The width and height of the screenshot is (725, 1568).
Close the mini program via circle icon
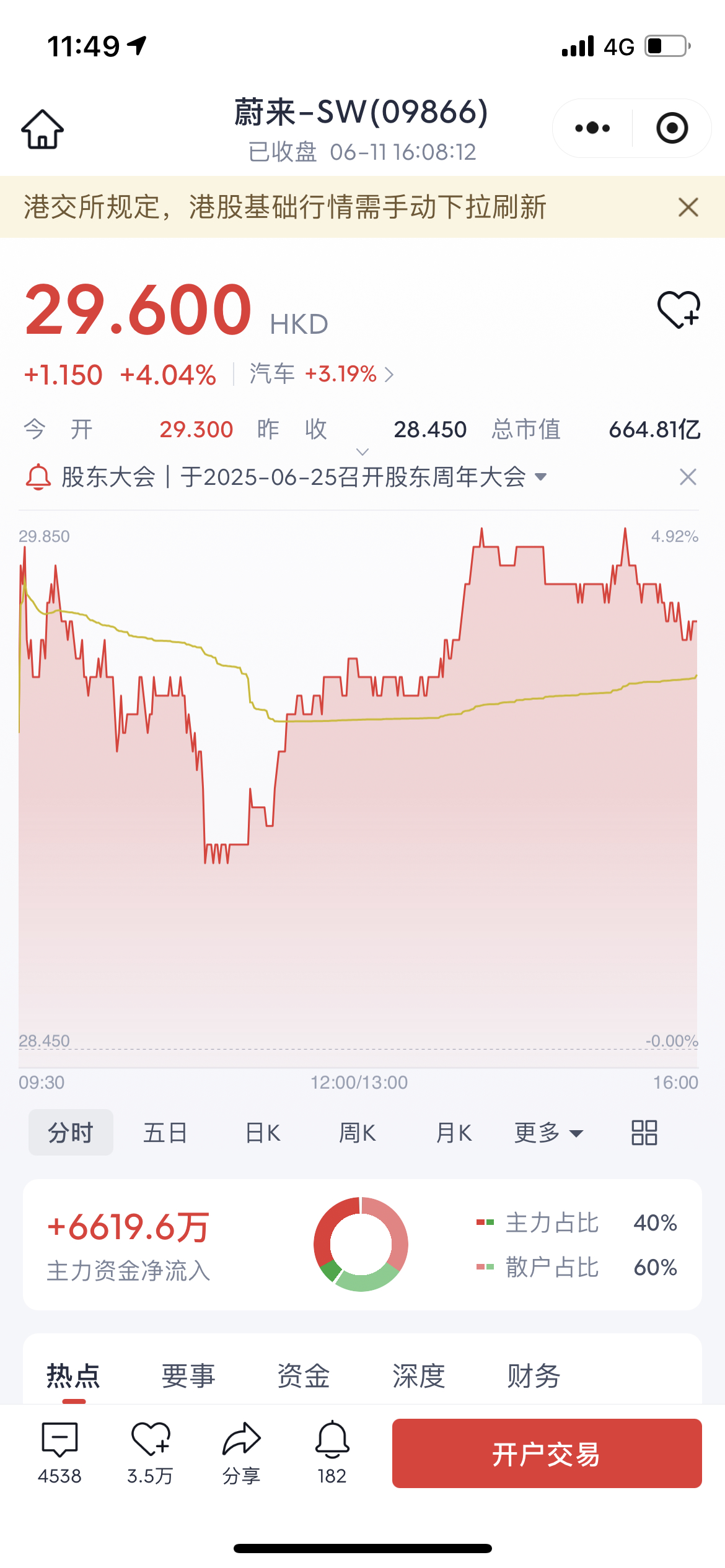tap(672, 128)
